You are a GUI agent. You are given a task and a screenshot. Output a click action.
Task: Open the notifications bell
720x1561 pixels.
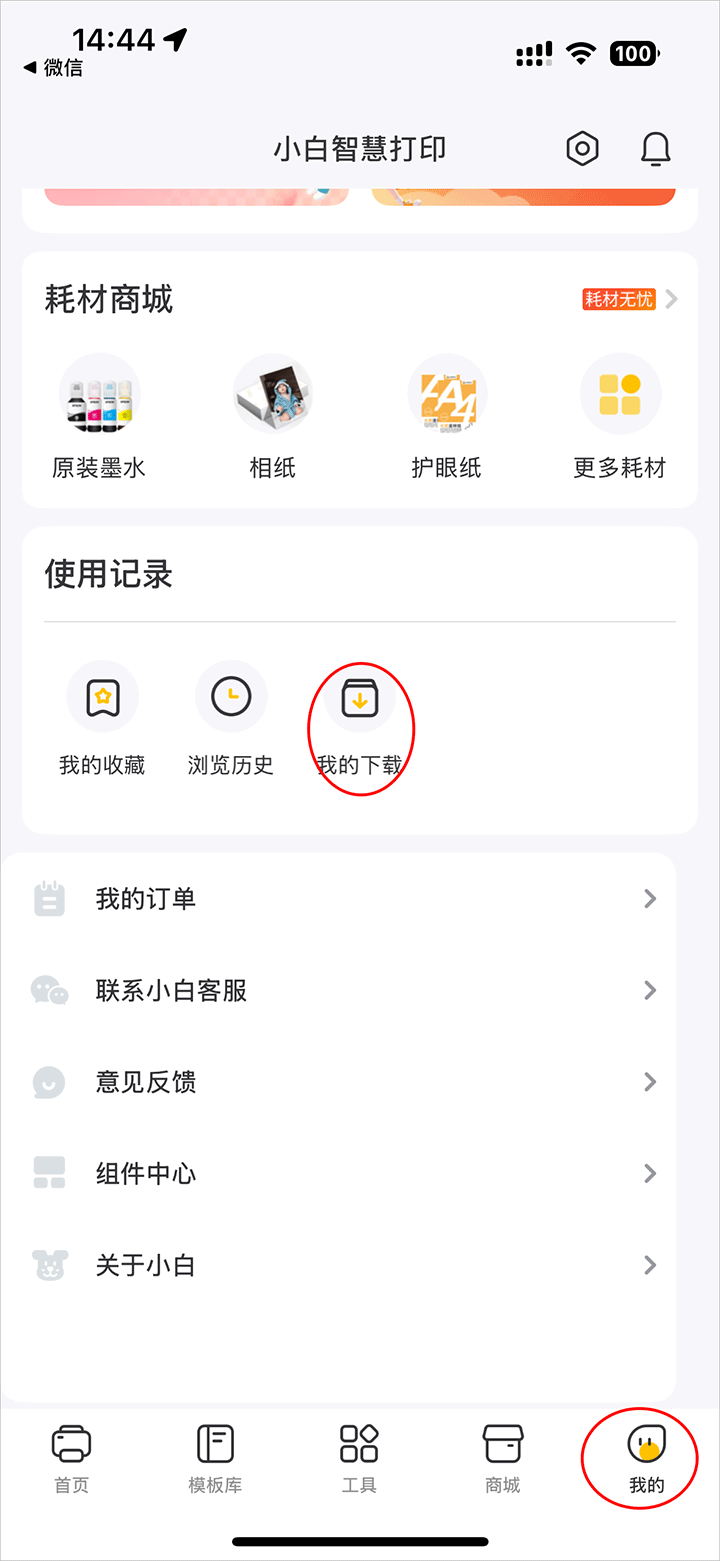(655, 149)
